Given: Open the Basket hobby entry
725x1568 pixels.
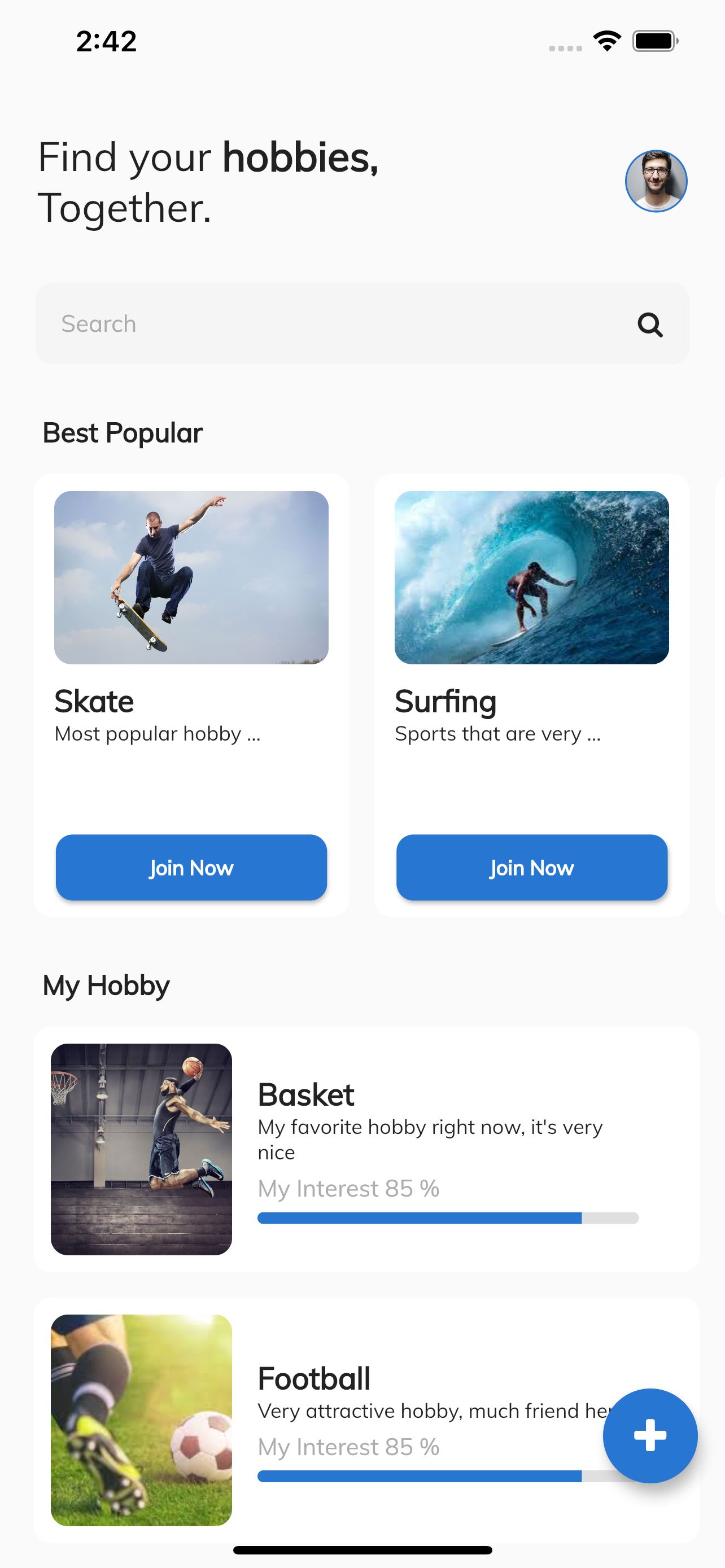Looking at the screenshot, I should point(365,1149).
